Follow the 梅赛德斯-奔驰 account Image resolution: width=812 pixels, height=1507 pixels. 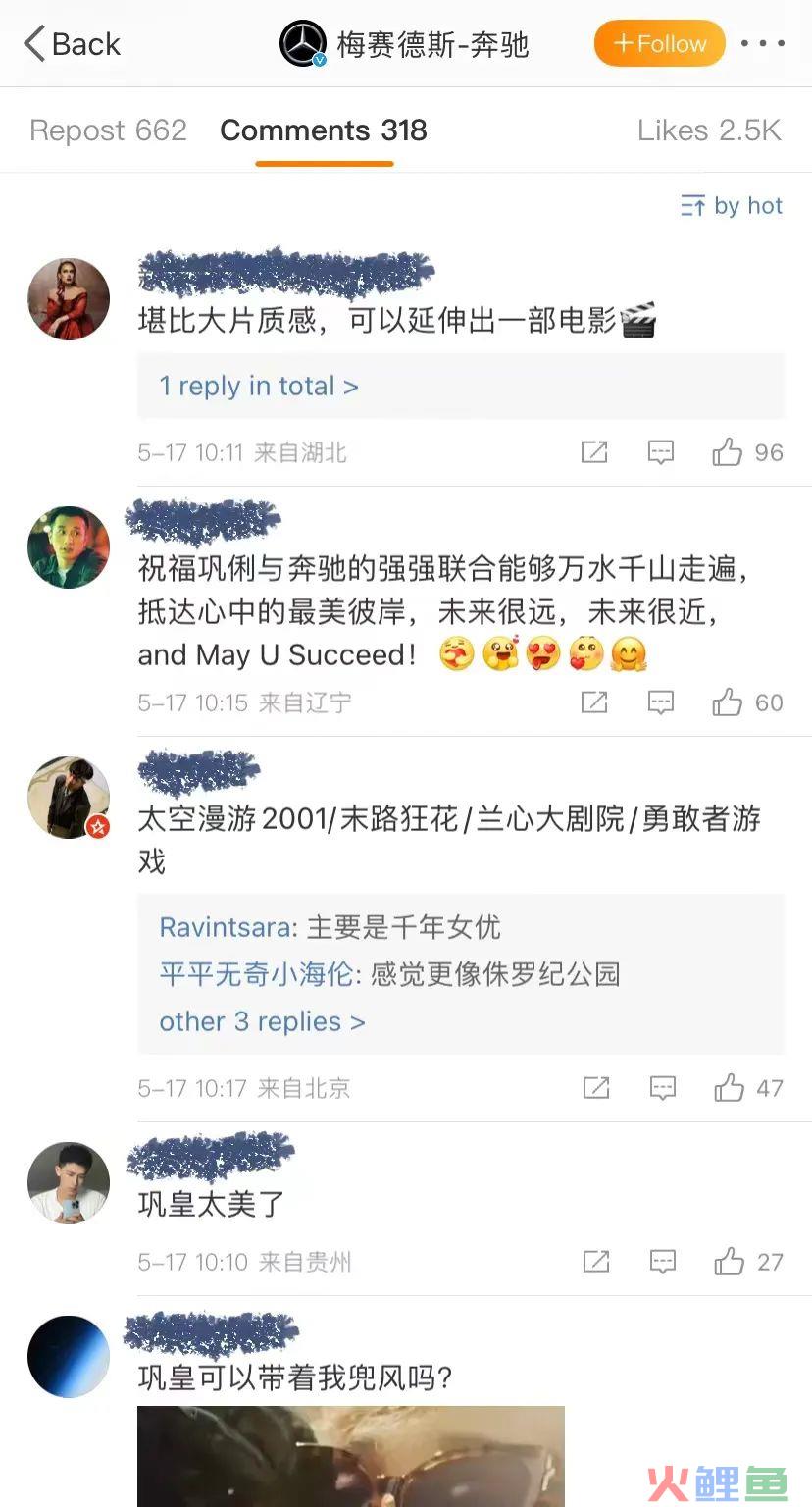point(659,44)
